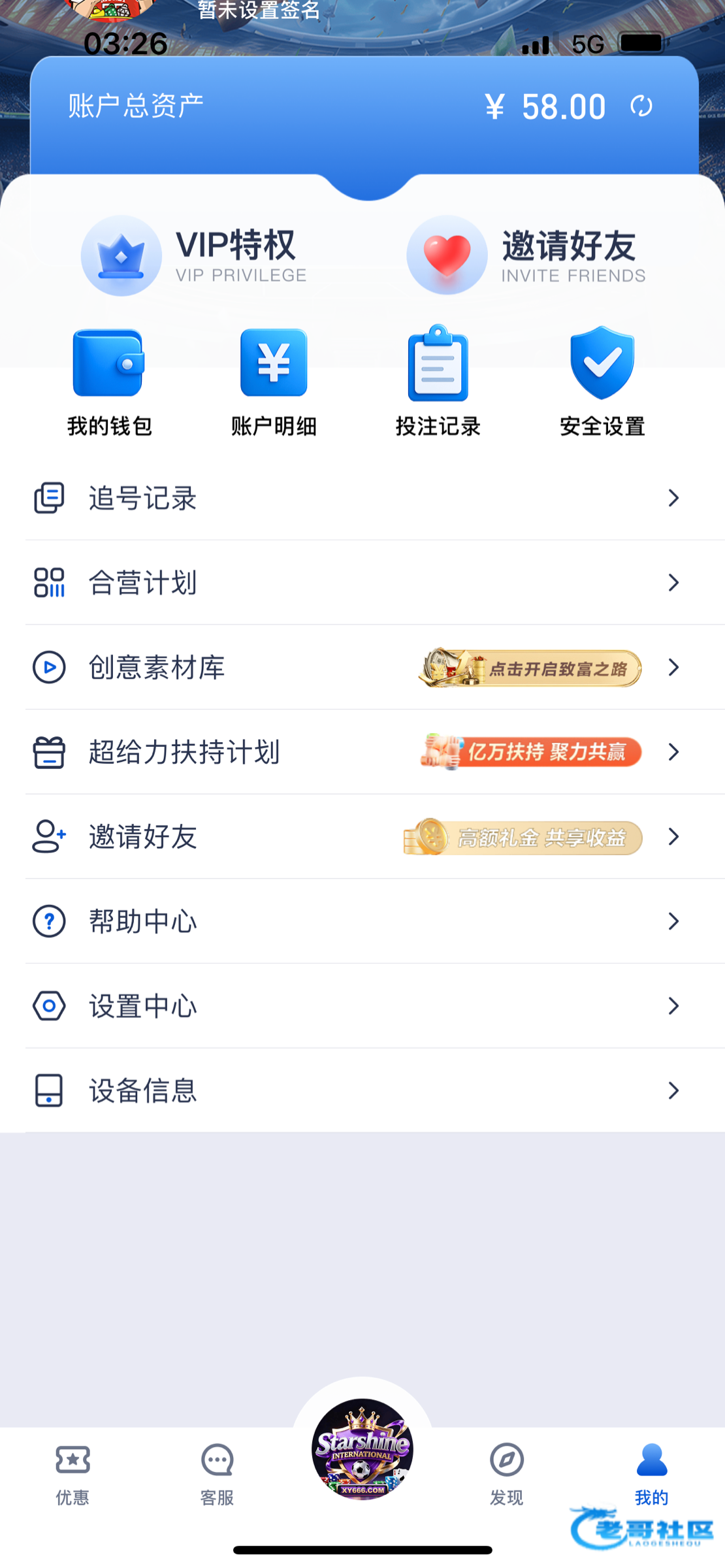View 设备信息 device information
The image size is (725, 1568).
[362, 1090]
